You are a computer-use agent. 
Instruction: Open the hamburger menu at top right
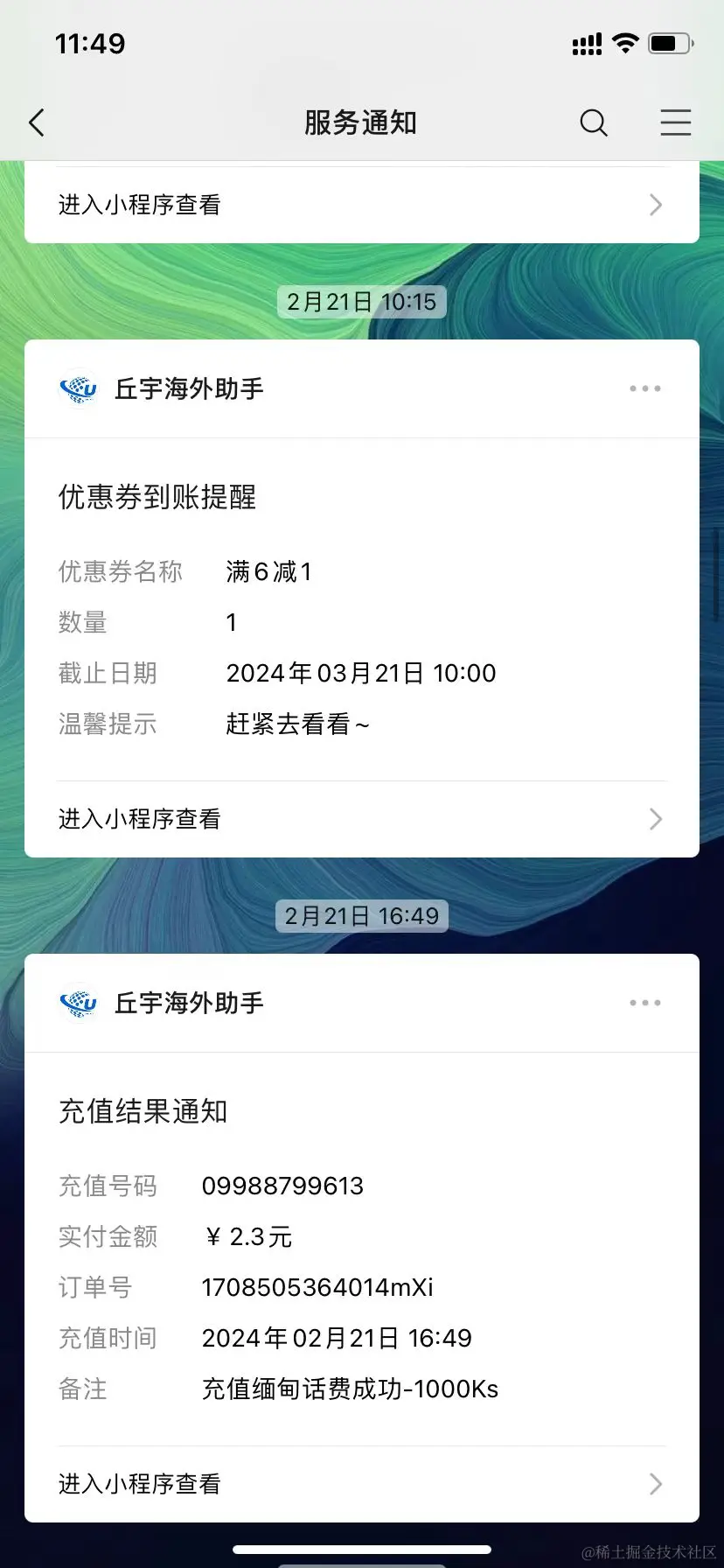click(x=675, y=122)
